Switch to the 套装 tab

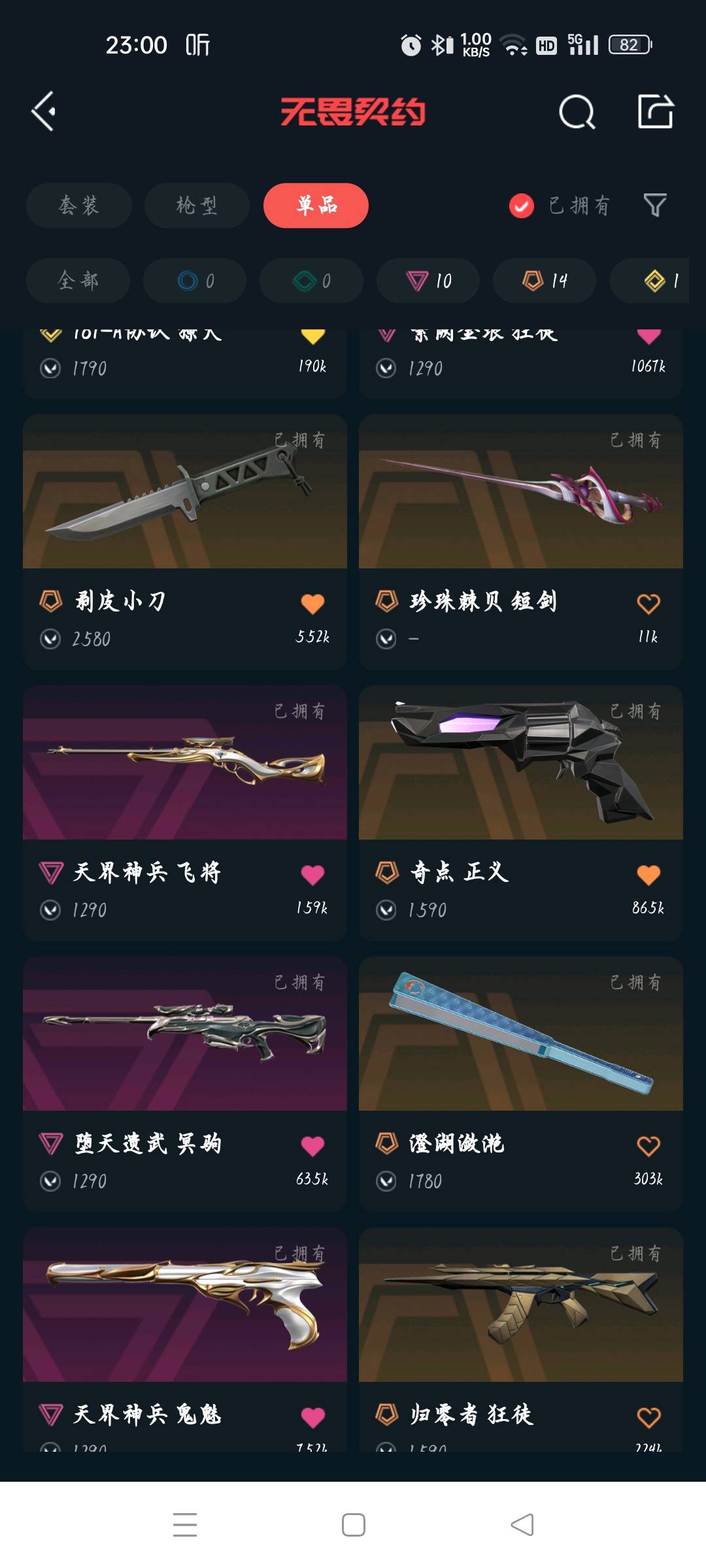click(x=78, y=206)
